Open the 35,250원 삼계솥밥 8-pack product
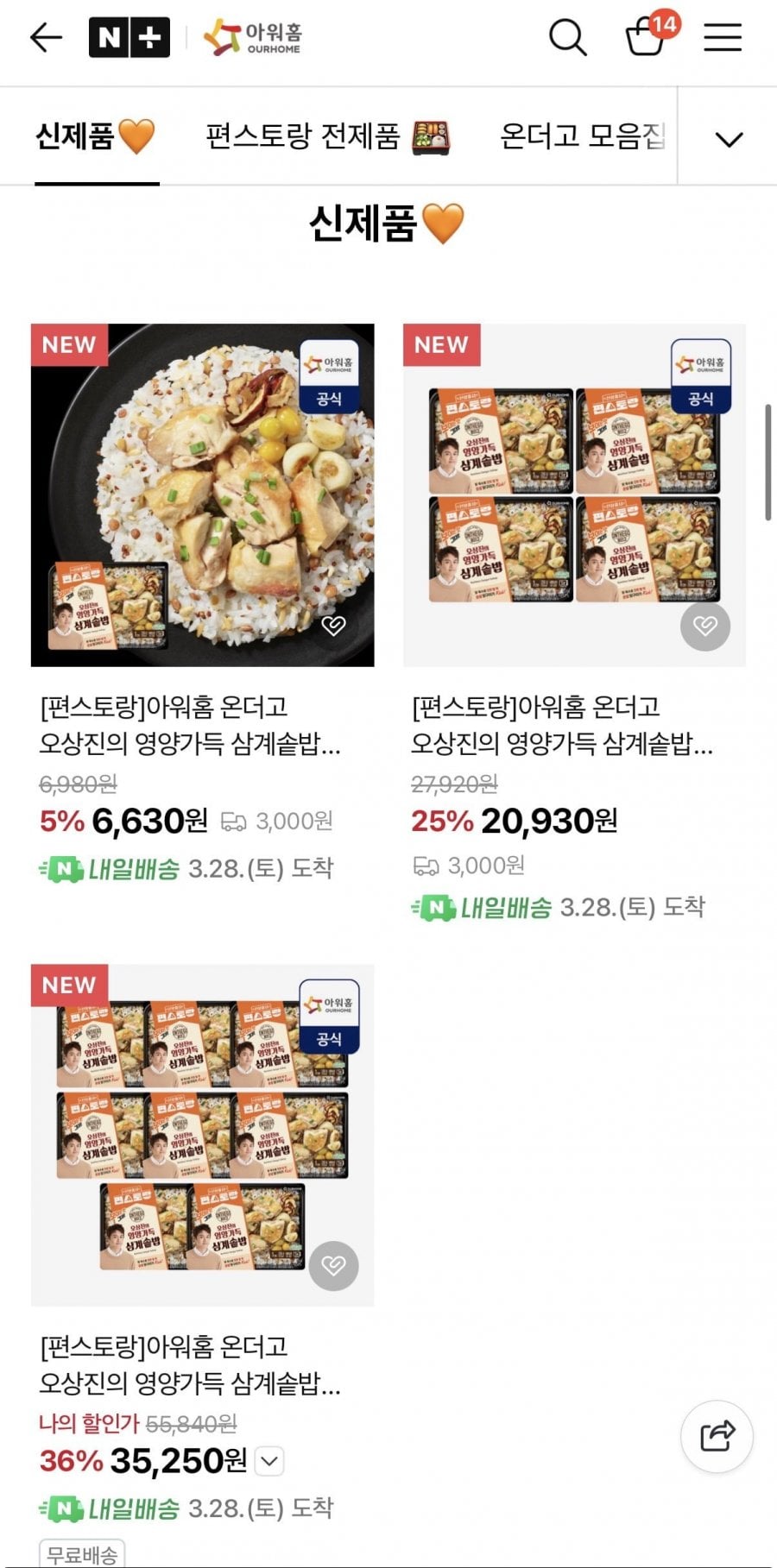This screenshot has height=1568, width=777. [x=202, y=1134]
